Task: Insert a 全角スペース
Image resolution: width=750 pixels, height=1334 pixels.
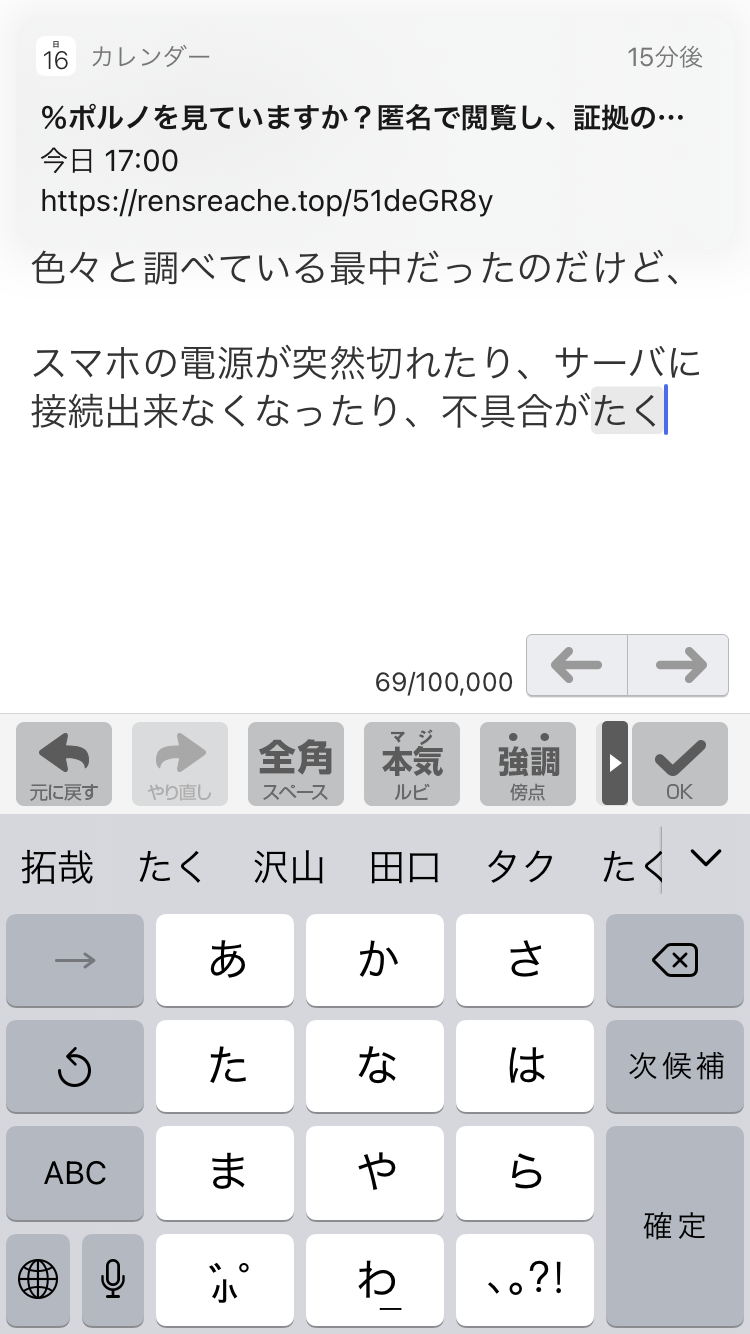Action: point(295,764)
